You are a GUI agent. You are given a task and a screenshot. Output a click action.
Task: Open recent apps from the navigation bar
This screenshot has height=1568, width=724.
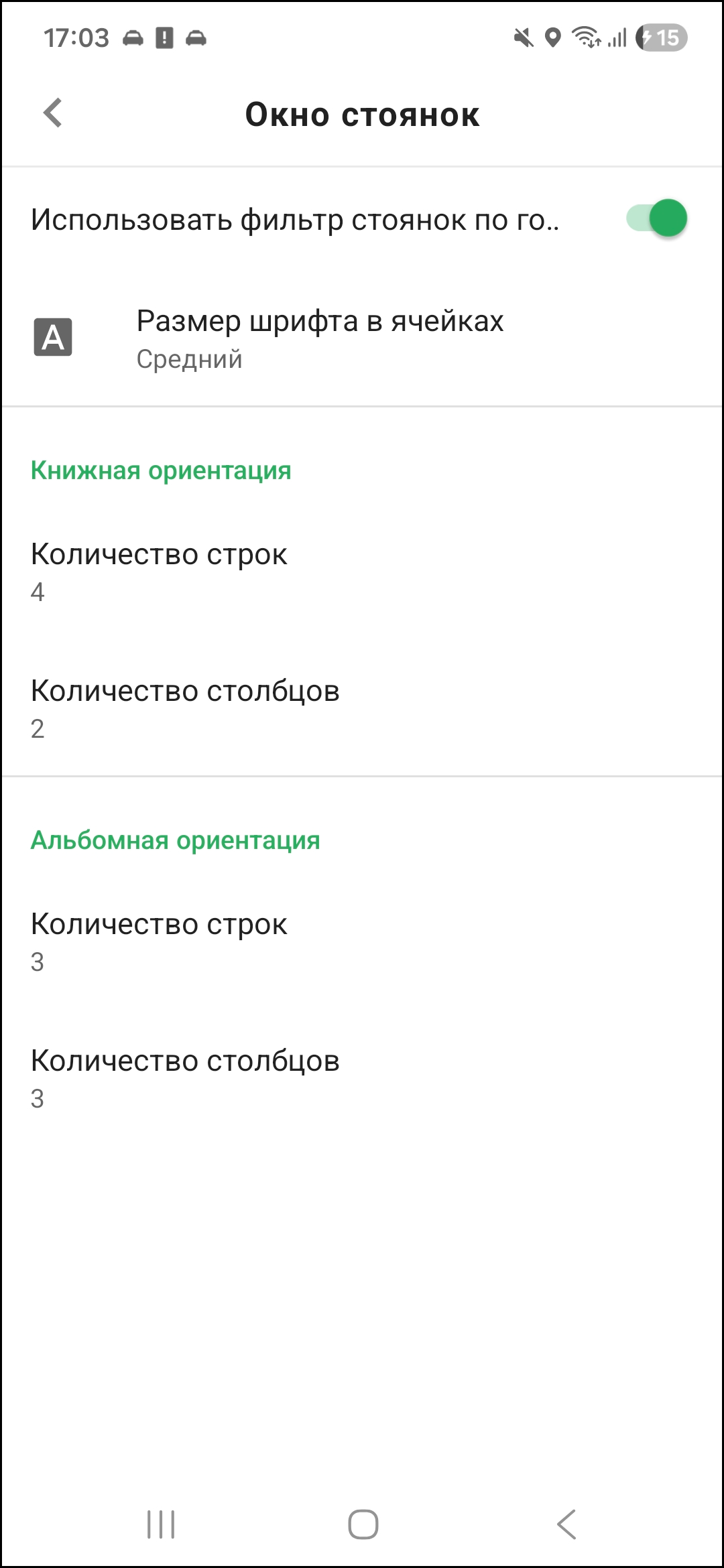(x=161, y=1524)
